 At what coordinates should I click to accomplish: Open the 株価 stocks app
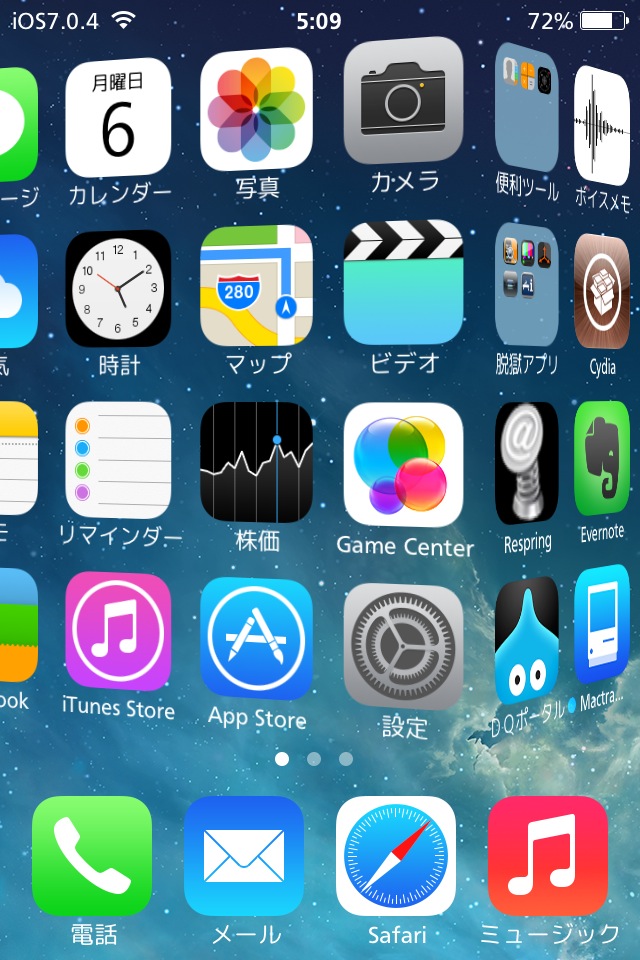257,462
